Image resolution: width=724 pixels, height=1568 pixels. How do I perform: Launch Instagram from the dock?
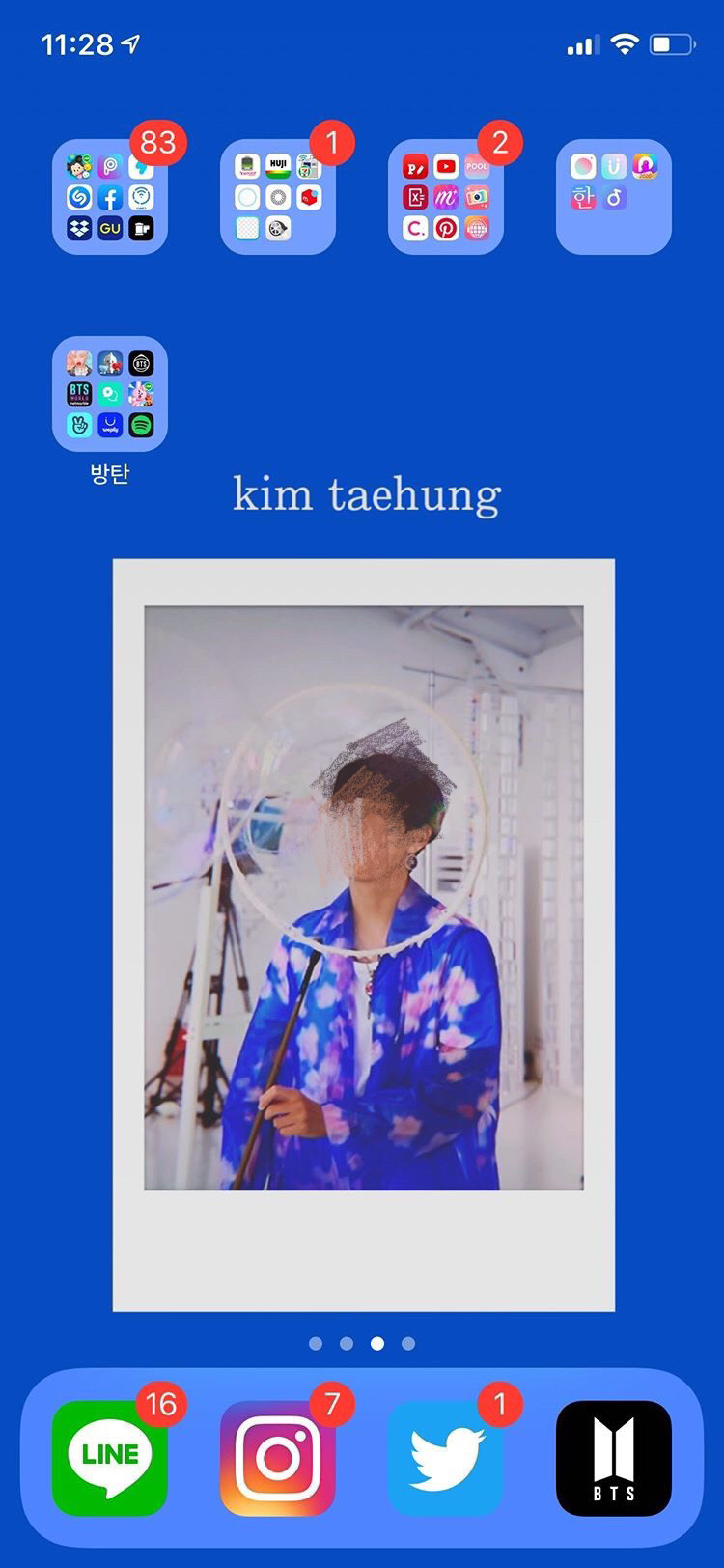pyautogui.click(x=278, y=1458)
